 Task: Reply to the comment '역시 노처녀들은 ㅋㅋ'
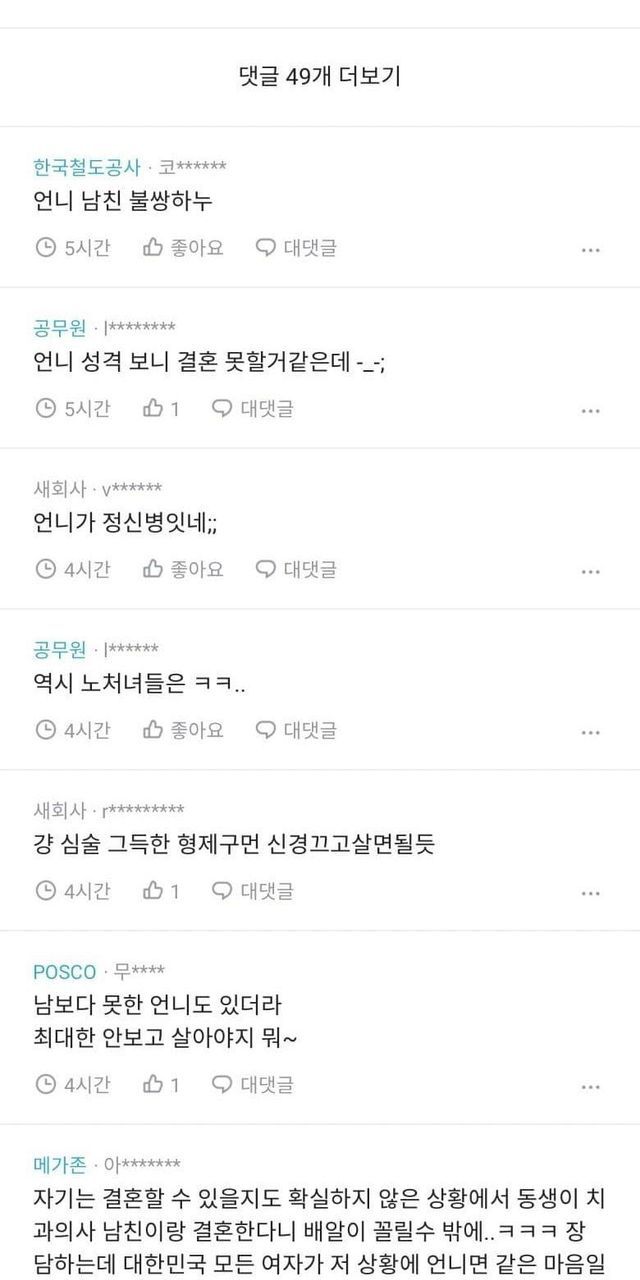[x=296, y=730]
